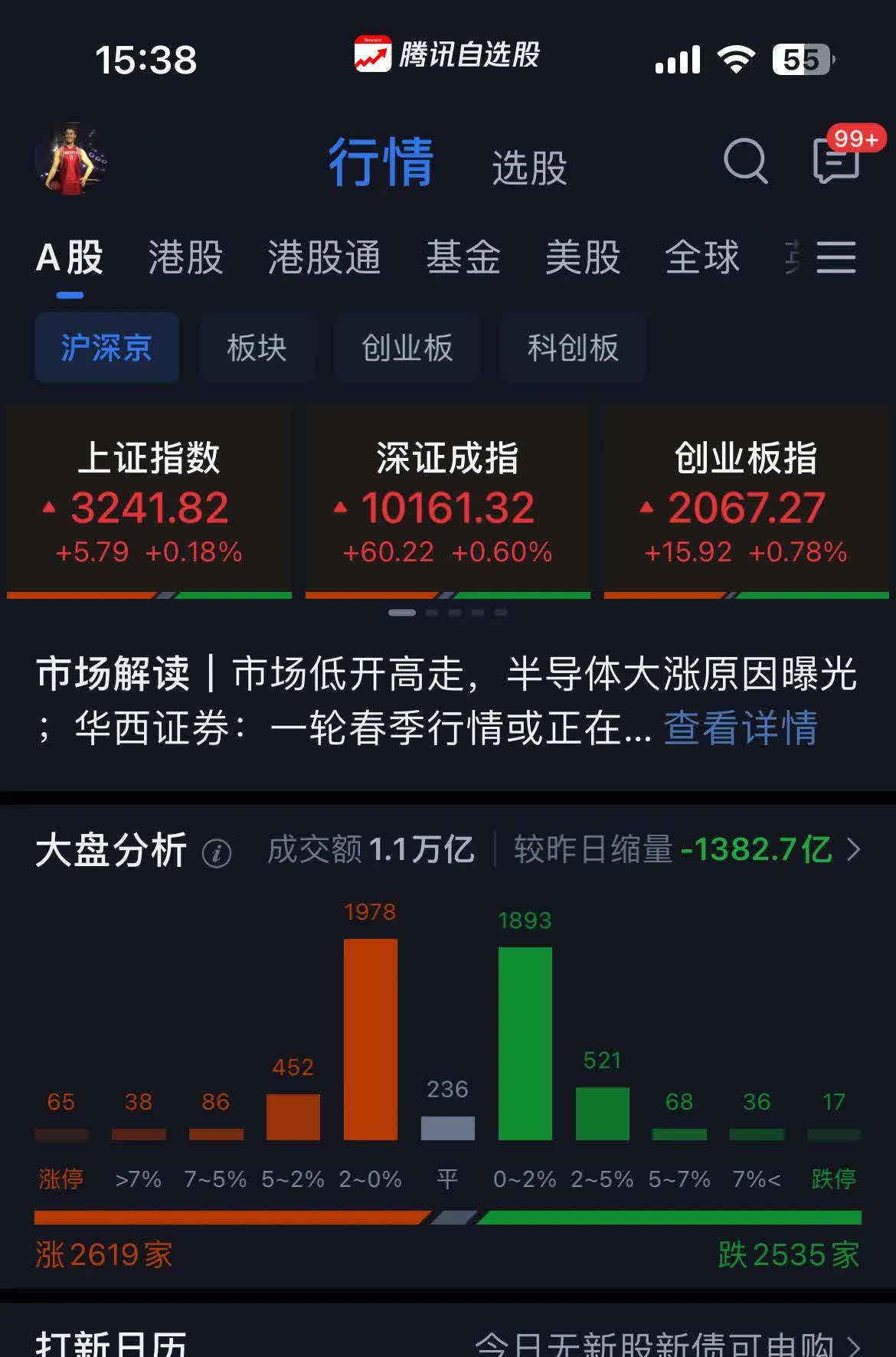
Task: Tap the second page indicator dot
Action: [x=431, y=612]
